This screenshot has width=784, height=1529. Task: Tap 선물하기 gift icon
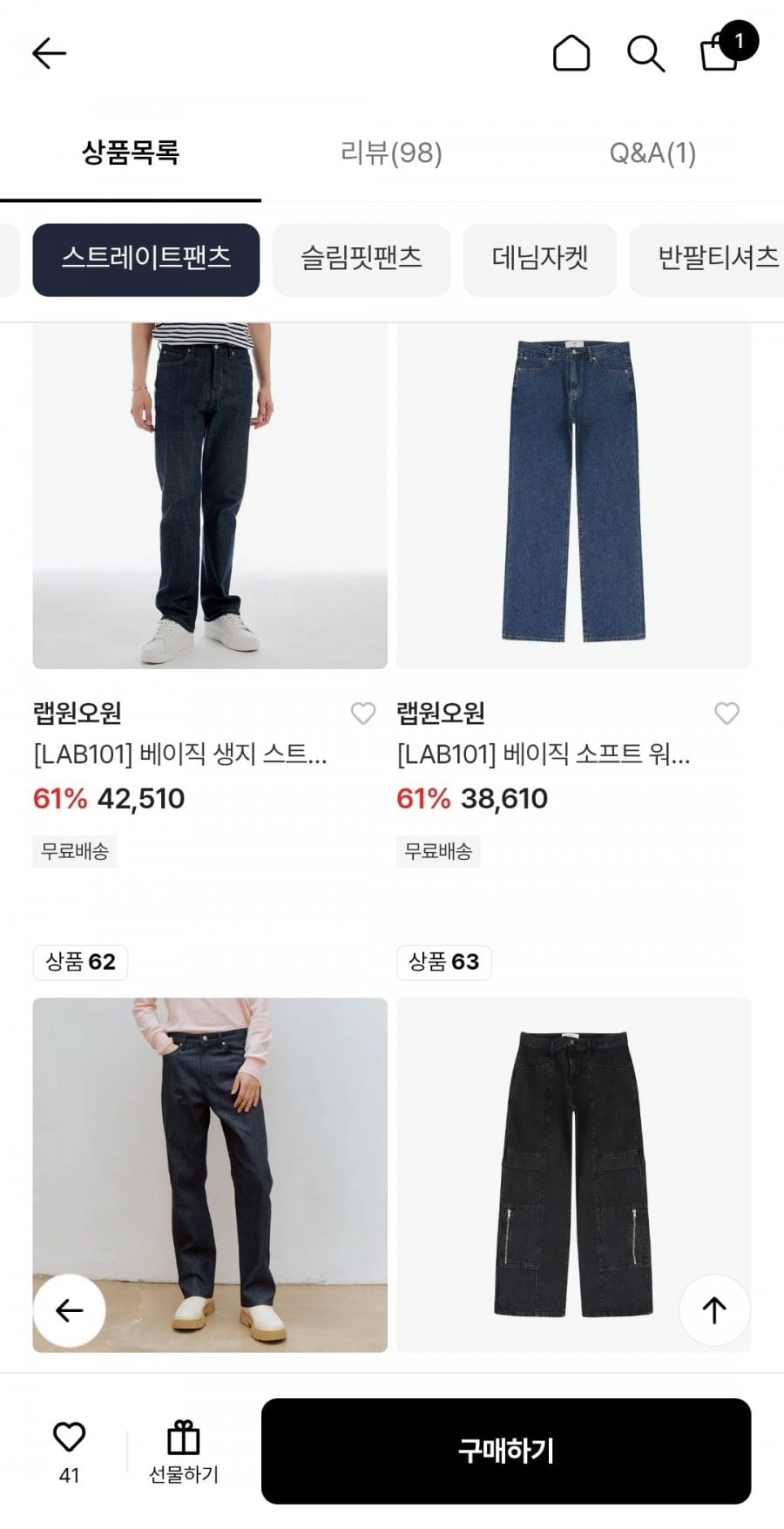click(183, 1451)
